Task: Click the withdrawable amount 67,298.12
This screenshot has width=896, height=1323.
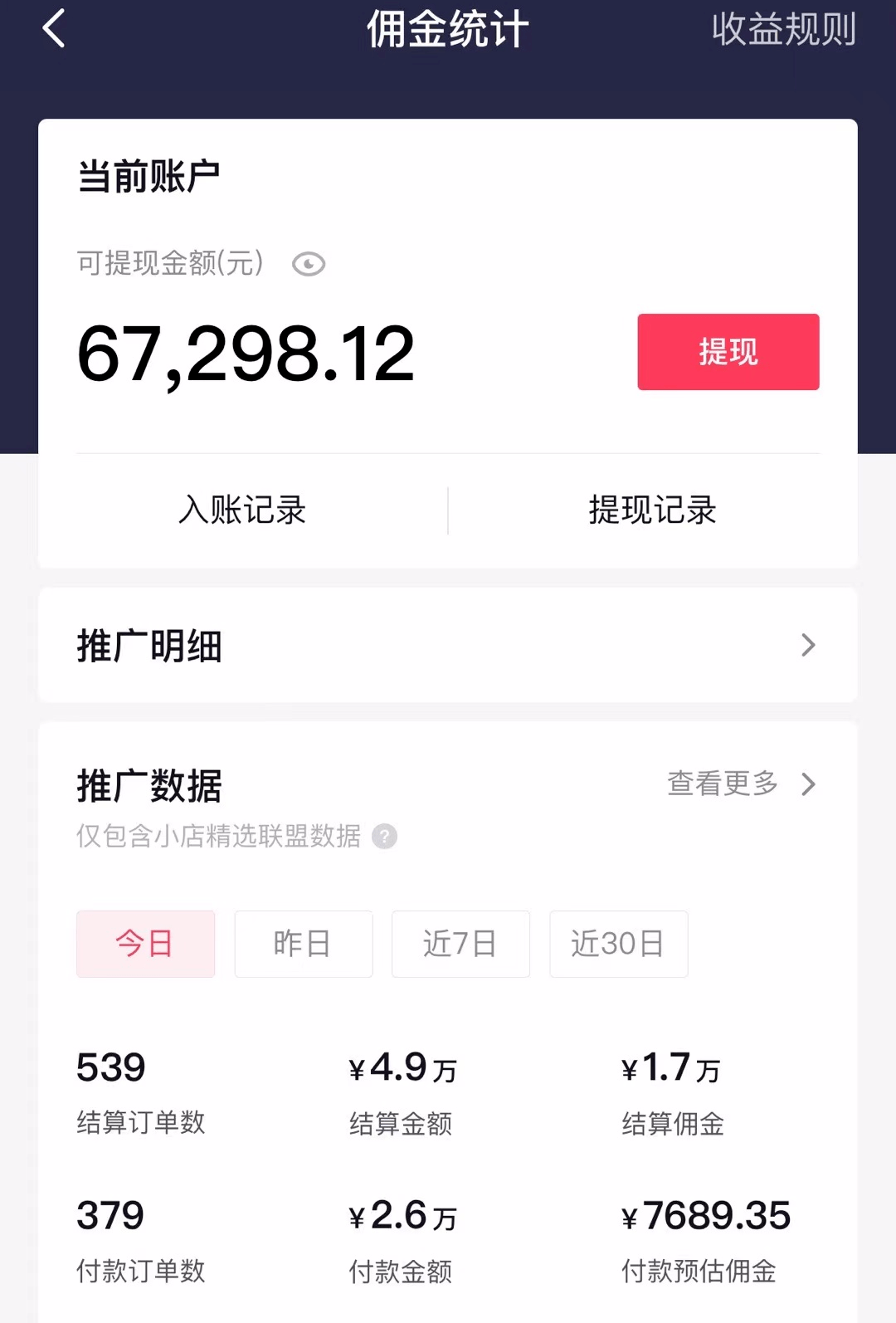Action: (x=246, y=353)
